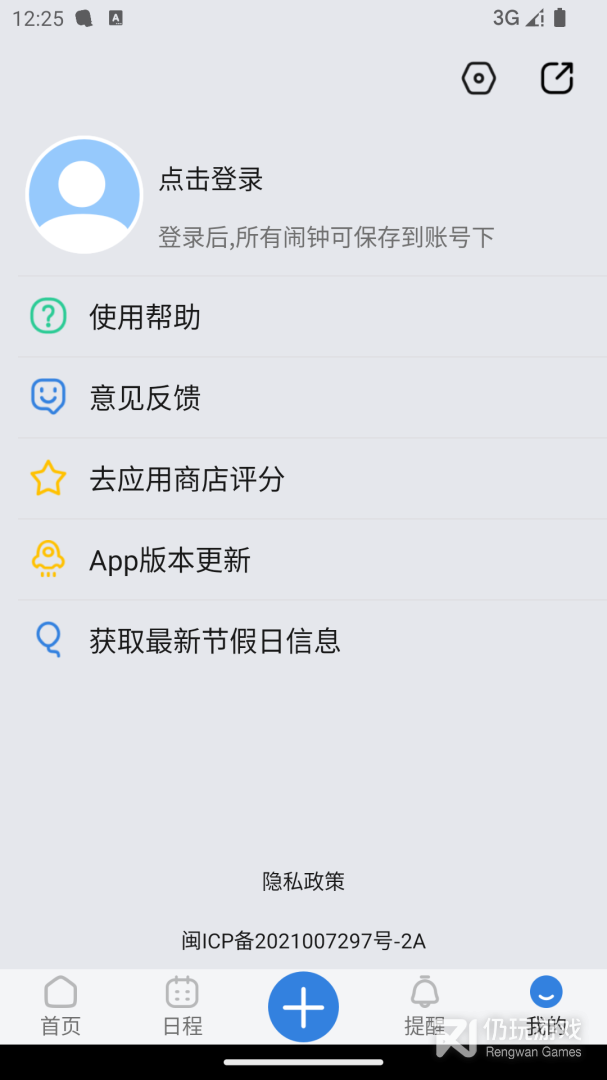Tap 点击登录 to sign in
The image size is (607, 1080).
(x=211, y=180)
